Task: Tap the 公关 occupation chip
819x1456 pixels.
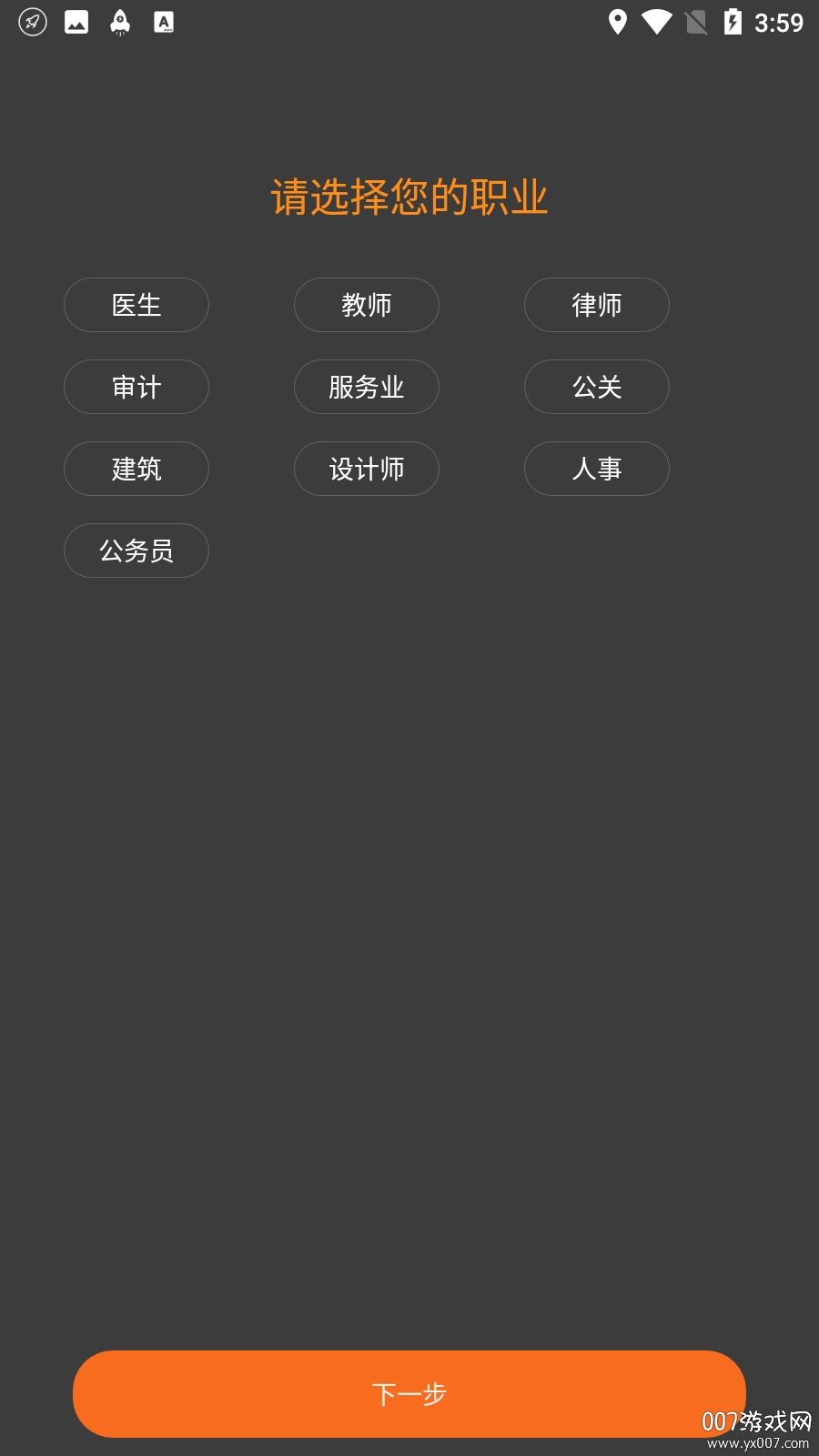Action: pos(597,387)
